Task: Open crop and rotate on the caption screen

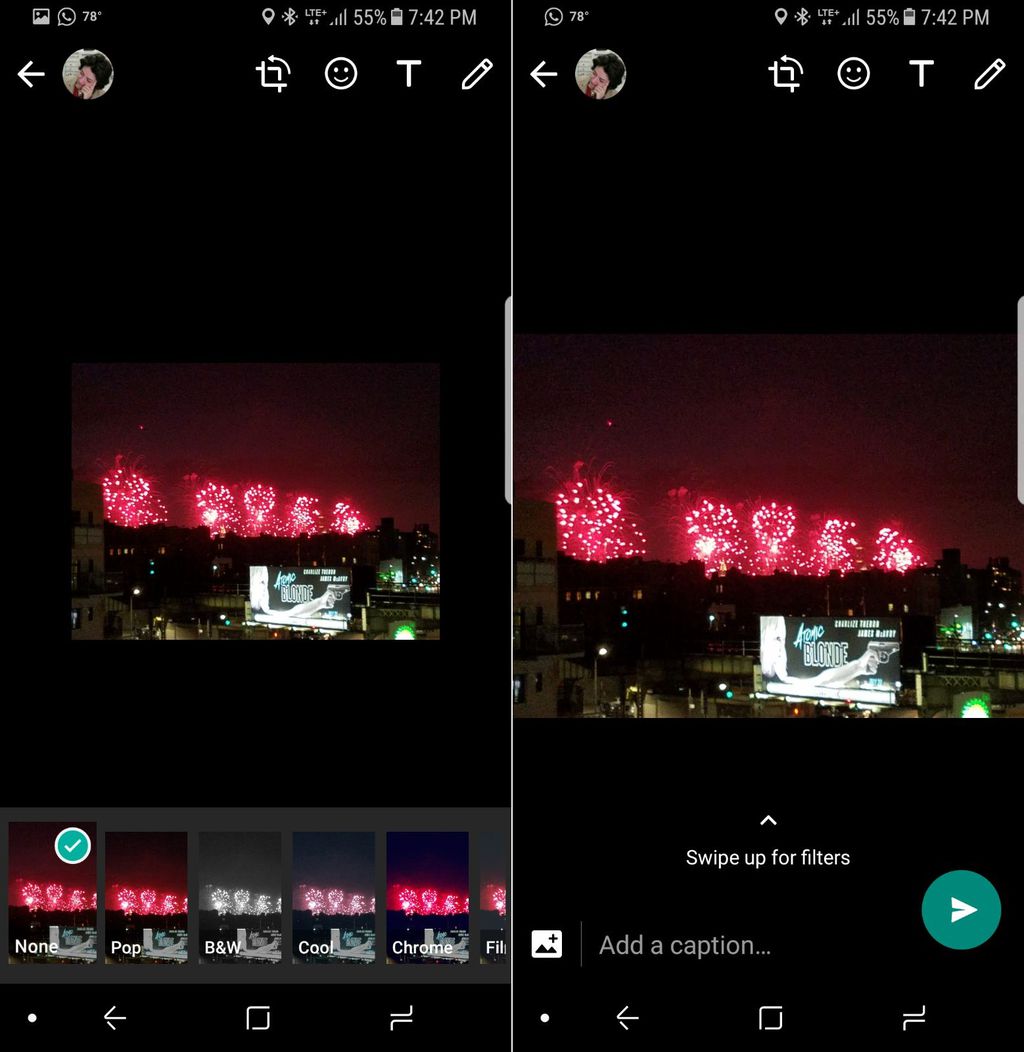Action: coord(785,74)
